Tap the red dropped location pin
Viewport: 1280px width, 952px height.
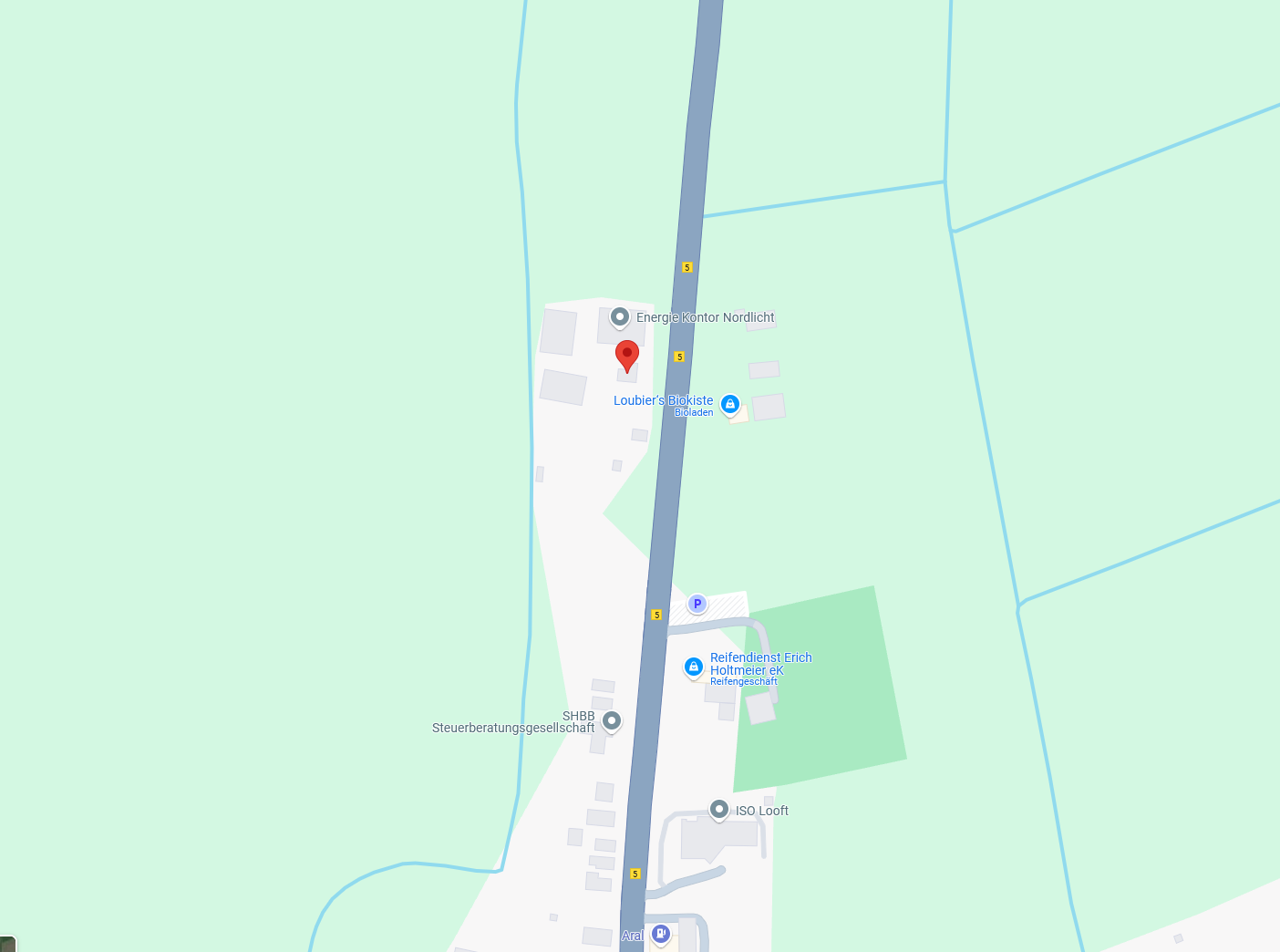[x=627, y=355]
